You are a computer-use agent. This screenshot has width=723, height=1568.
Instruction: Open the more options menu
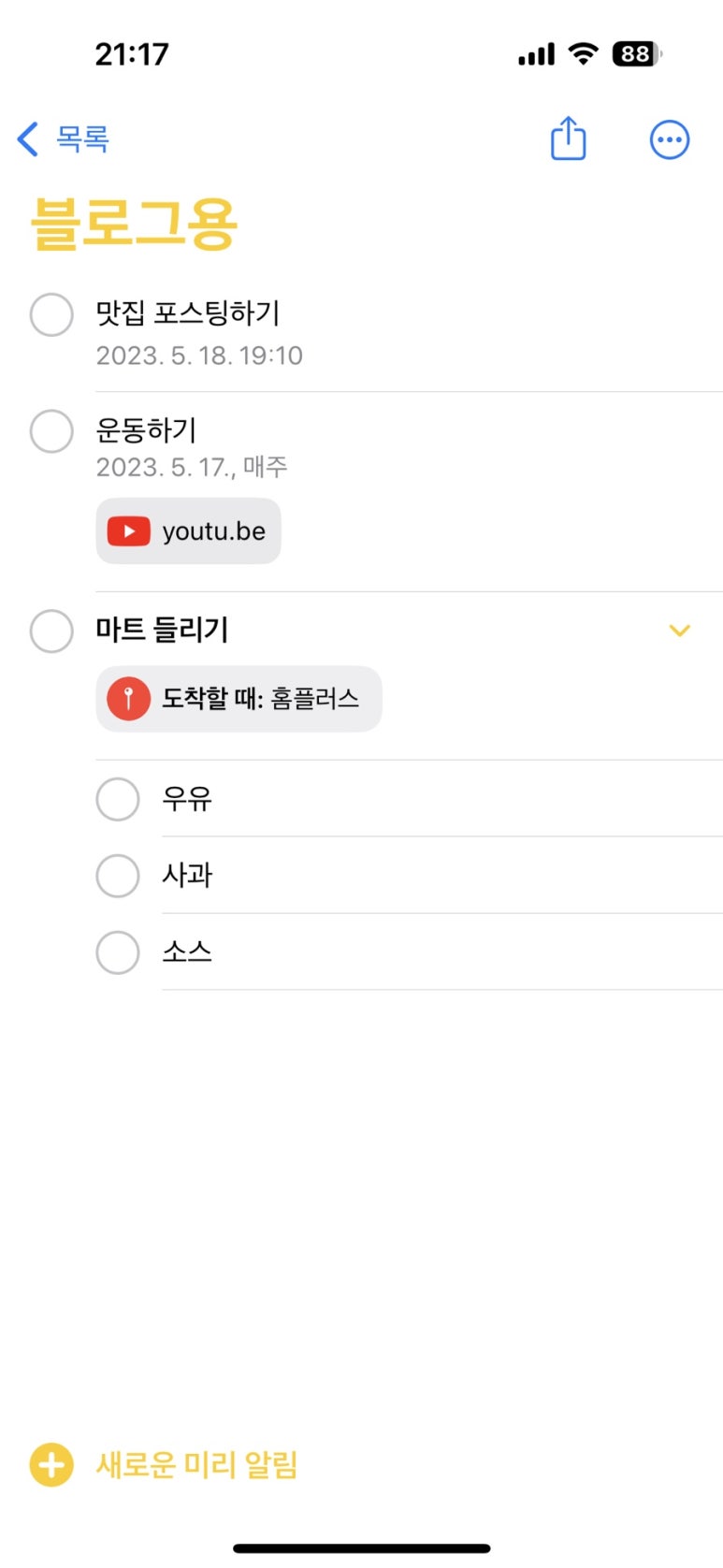tap(670, 140)
